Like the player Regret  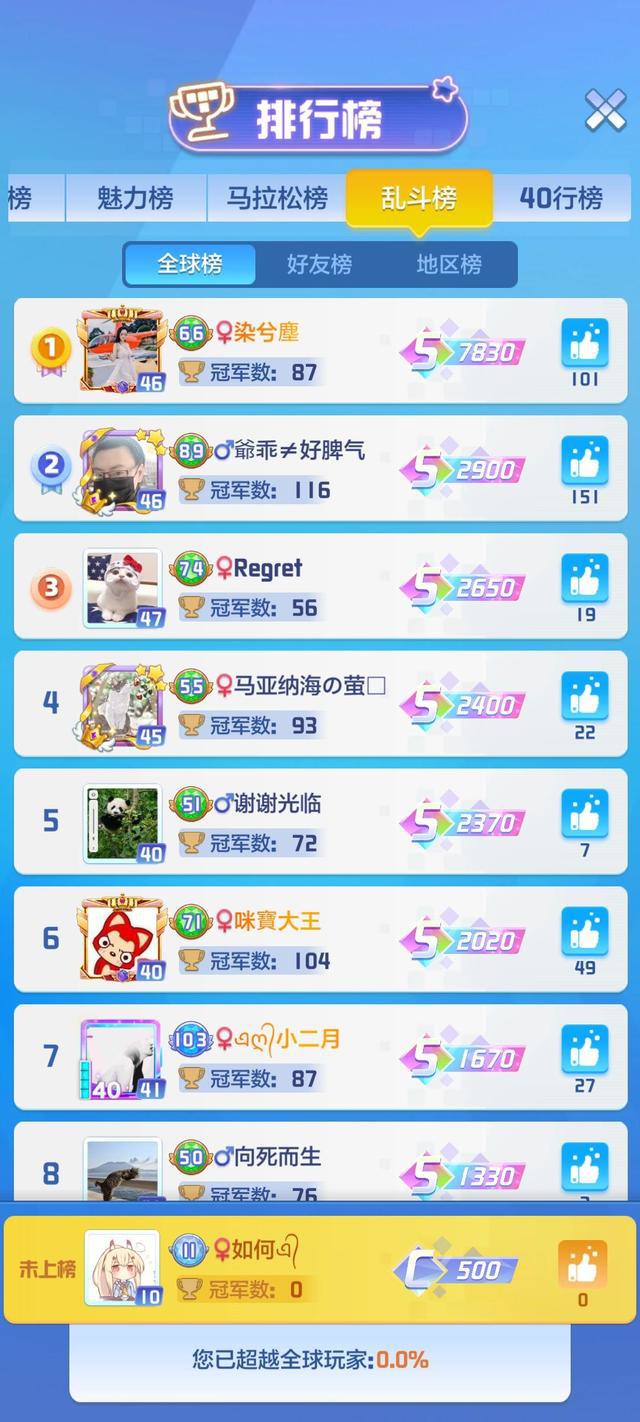[x=585, y=579]
